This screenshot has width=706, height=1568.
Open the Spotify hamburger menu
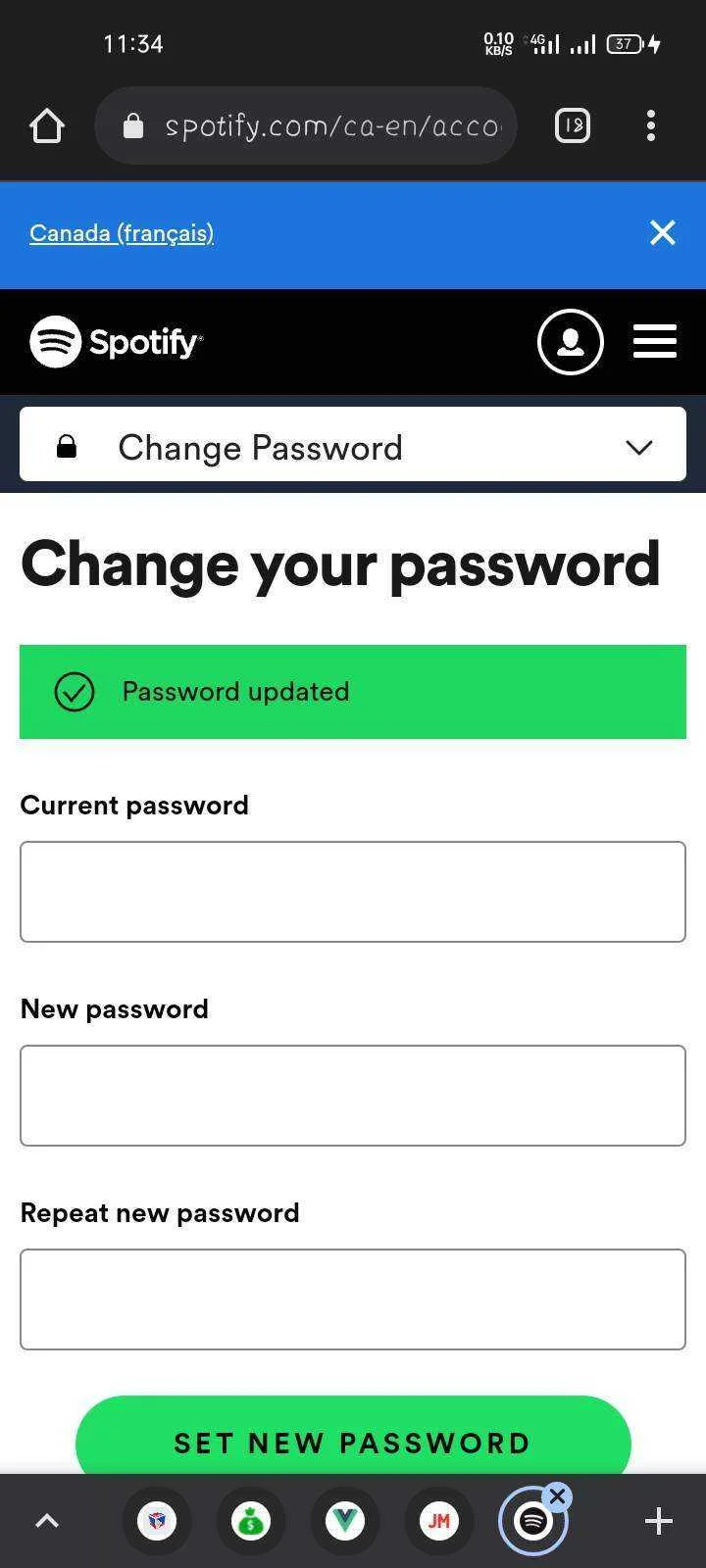655,342
